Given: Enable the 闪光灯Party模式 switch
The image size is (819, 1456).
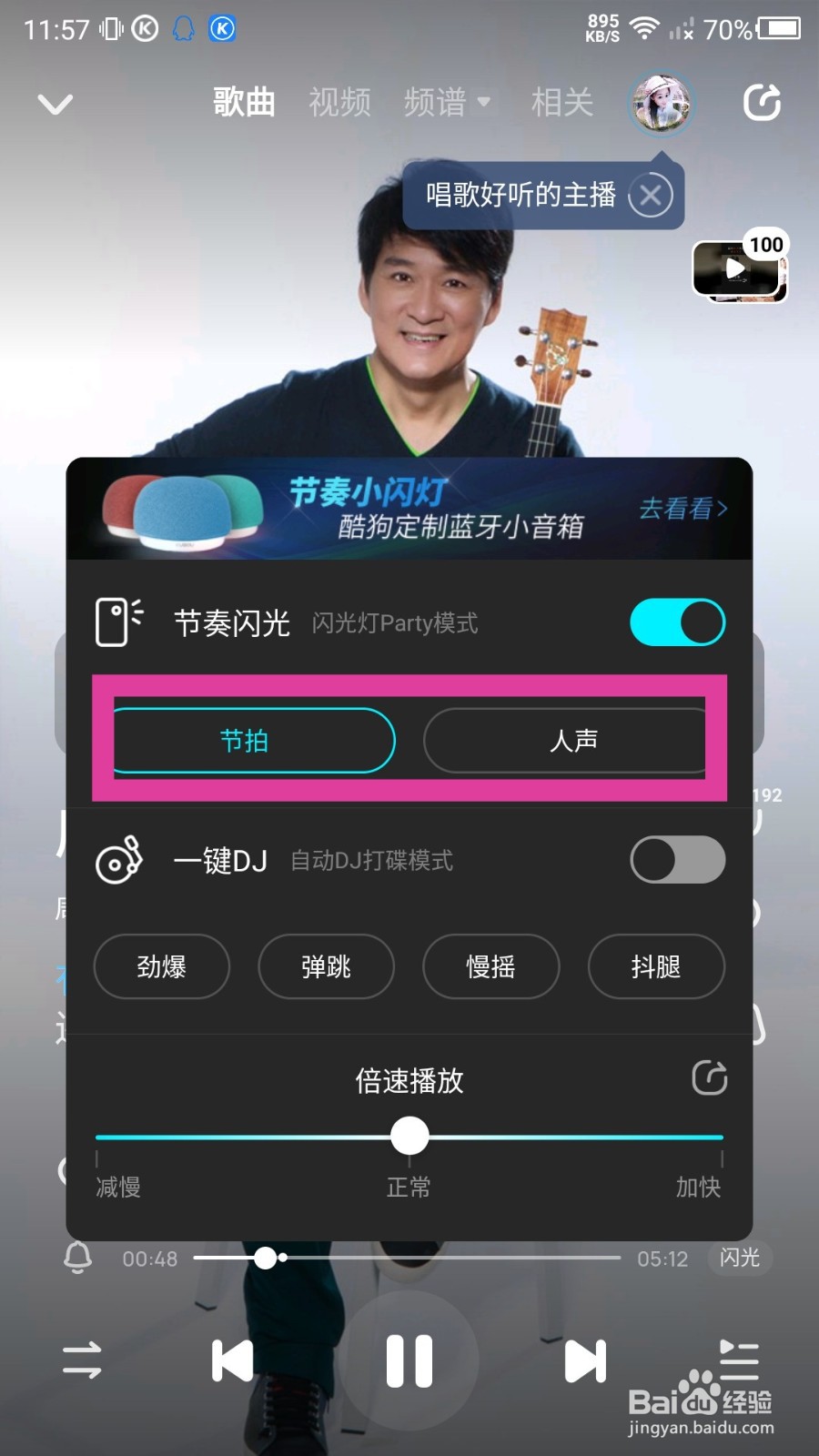Looking at the screenshot, I should [676, 622].
